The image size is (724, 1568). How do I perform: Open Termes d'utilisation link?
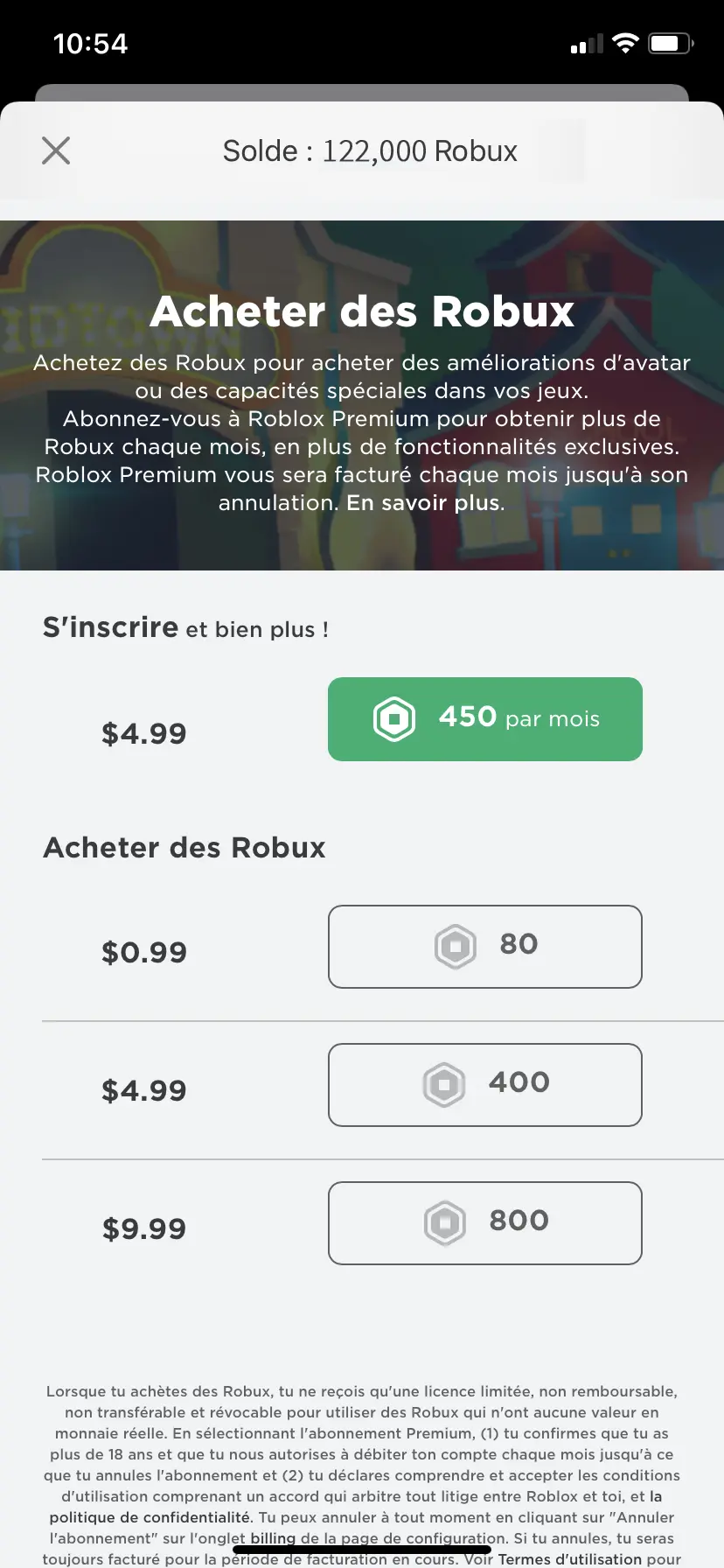[569, 1559]
